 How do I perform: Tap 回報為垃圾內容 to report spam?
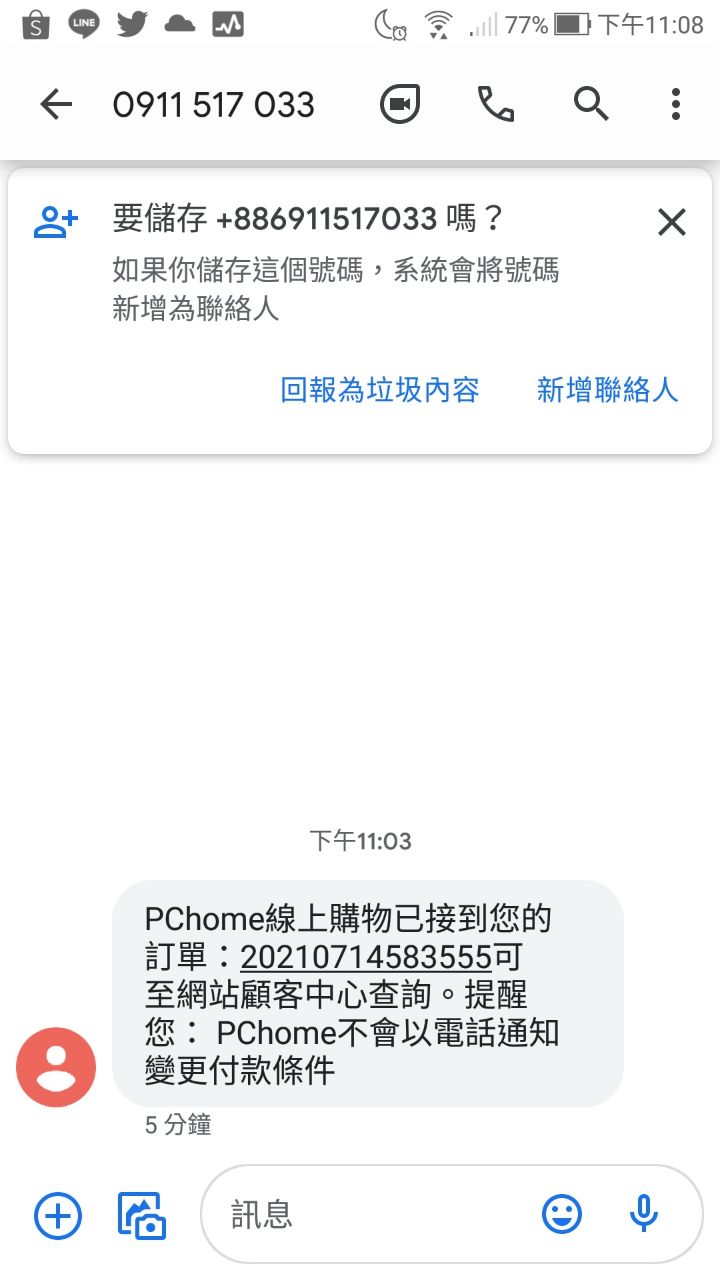[380, 390]
